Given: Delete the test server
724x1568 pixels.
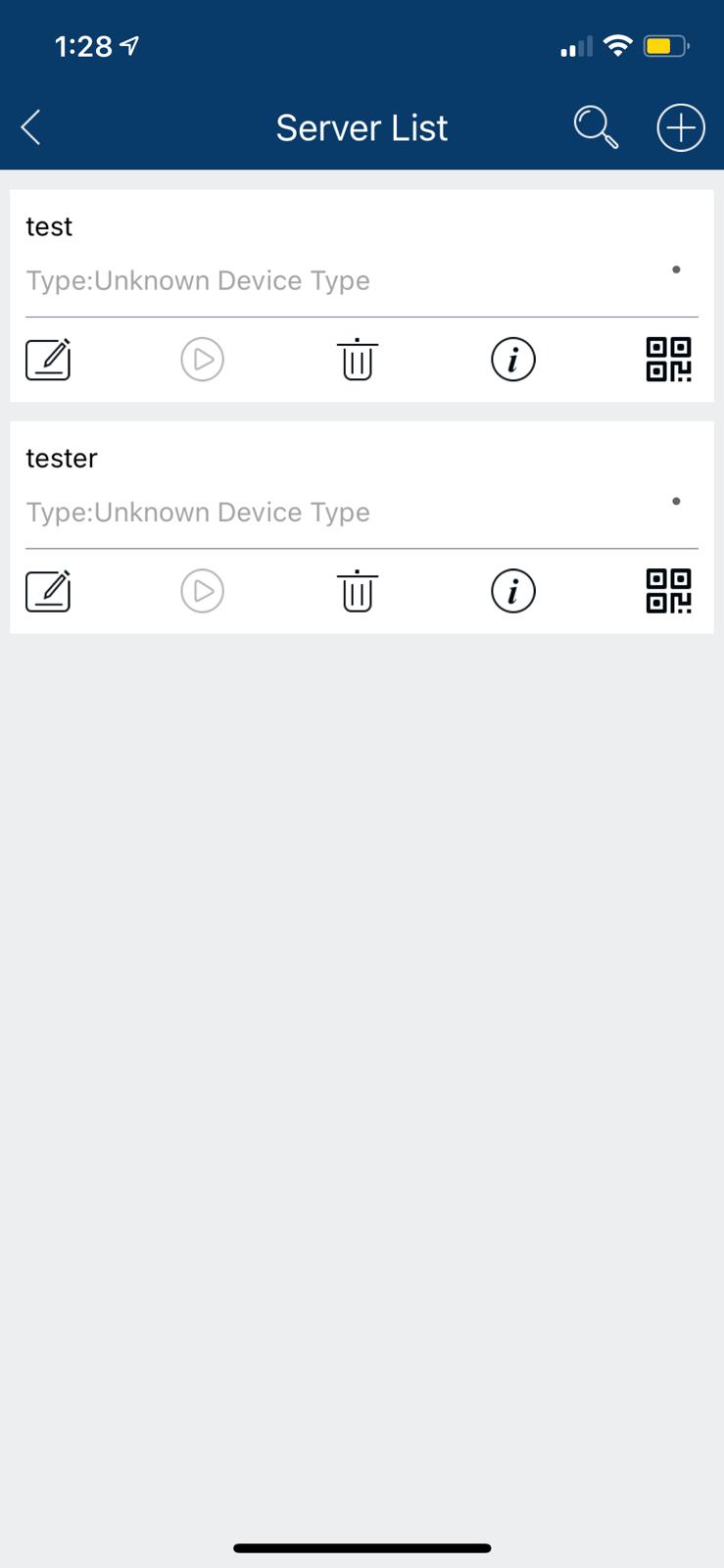Looking at the screenshot, I should tap(358, 360).
